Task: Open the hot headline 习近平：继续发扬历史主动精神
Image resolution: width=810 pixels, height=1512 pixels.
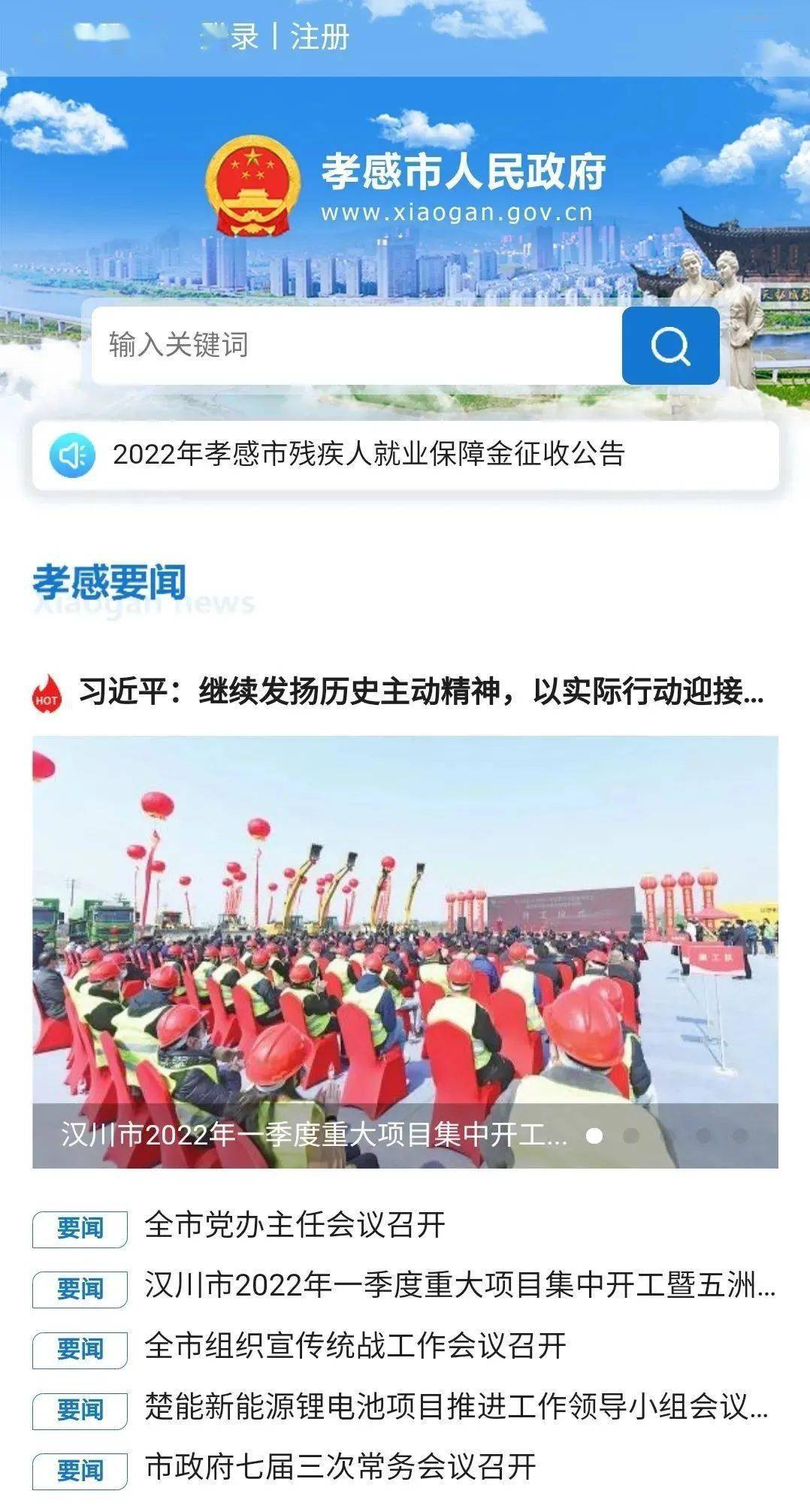Action: pos(422,691)
